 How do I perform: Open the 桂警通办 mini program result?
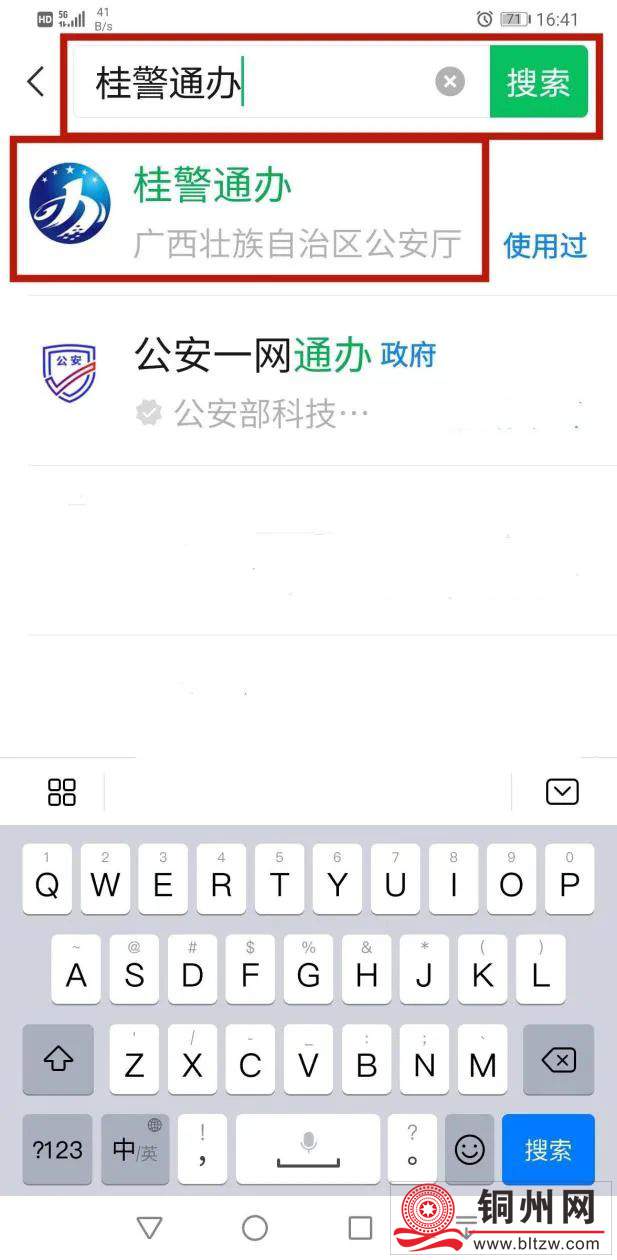pos(250,210)
